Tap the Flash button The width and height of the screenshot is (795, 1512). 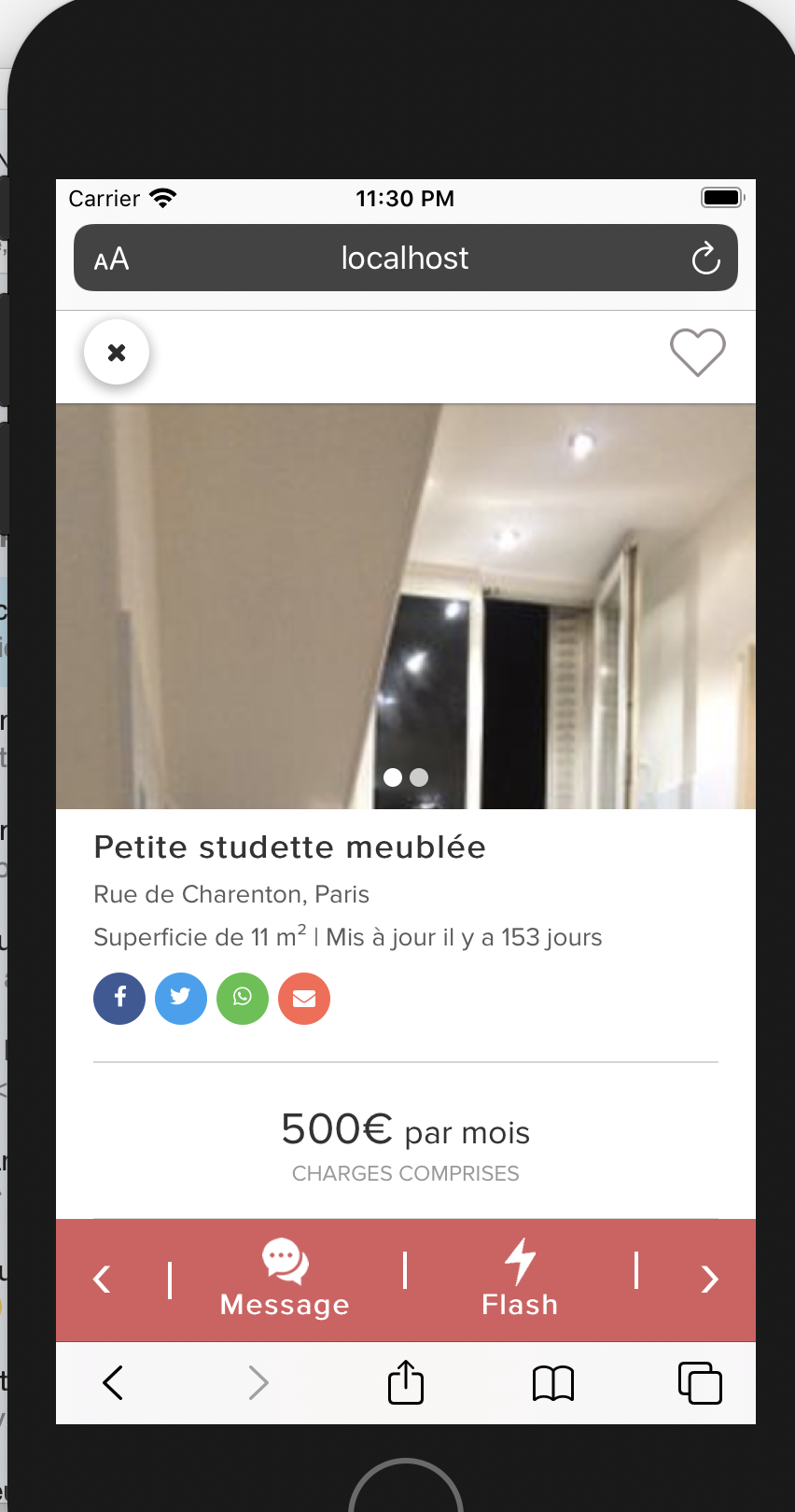(x=520, y=1279)
